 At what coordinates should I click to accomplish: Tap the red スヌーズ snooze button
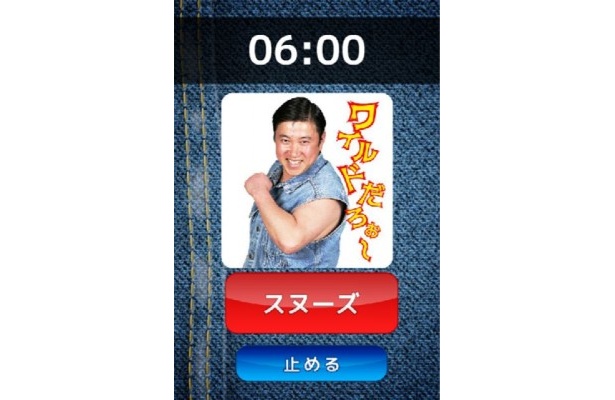[x=310, y=305]
